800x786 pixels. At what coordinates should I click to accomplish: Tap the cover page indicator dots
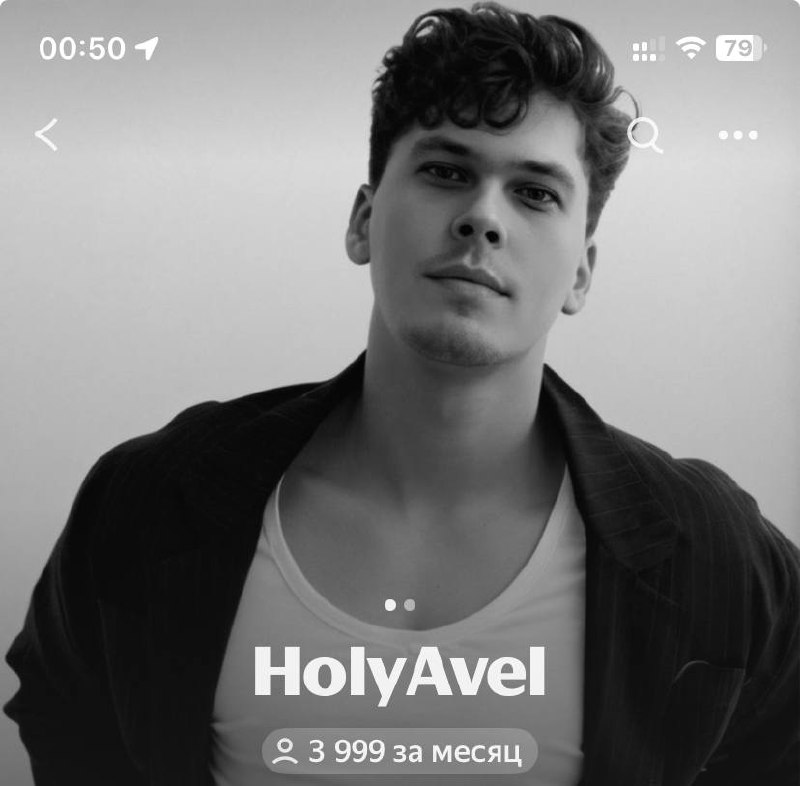tap(399, 605)
